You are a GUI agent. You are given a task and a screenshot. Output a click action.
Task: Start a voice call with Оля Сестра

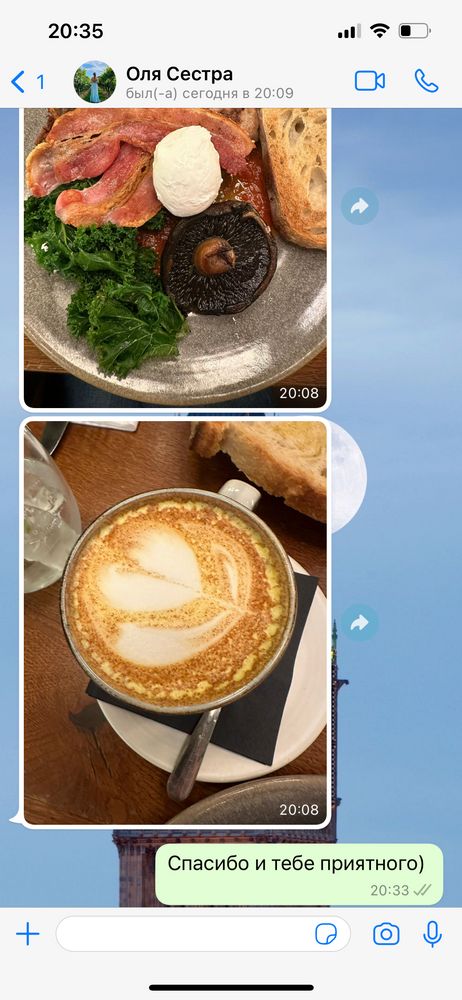tap(426, 81)
